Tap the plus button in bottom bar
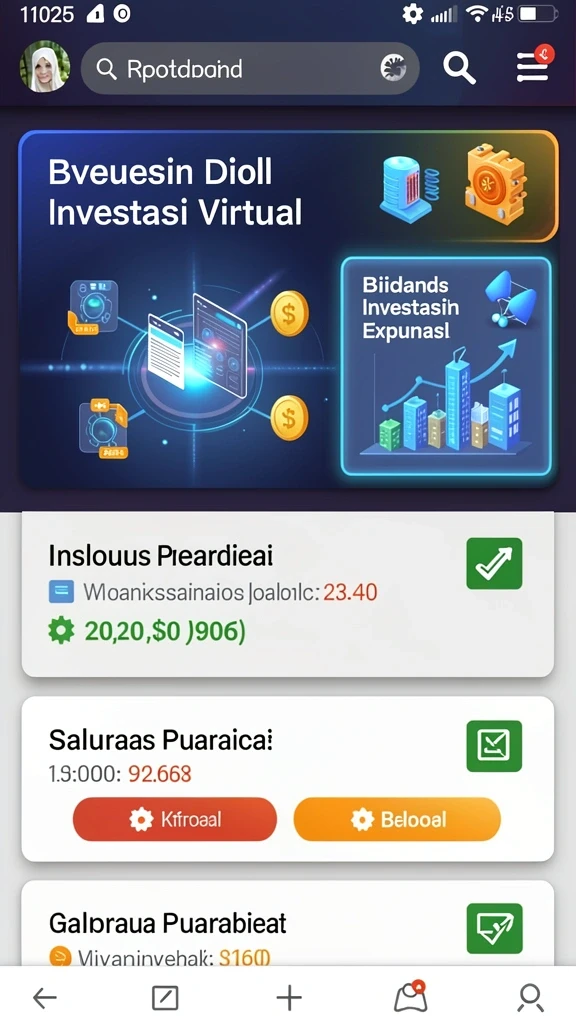This screenshot has width=576, height=1024. coord(289,997)
